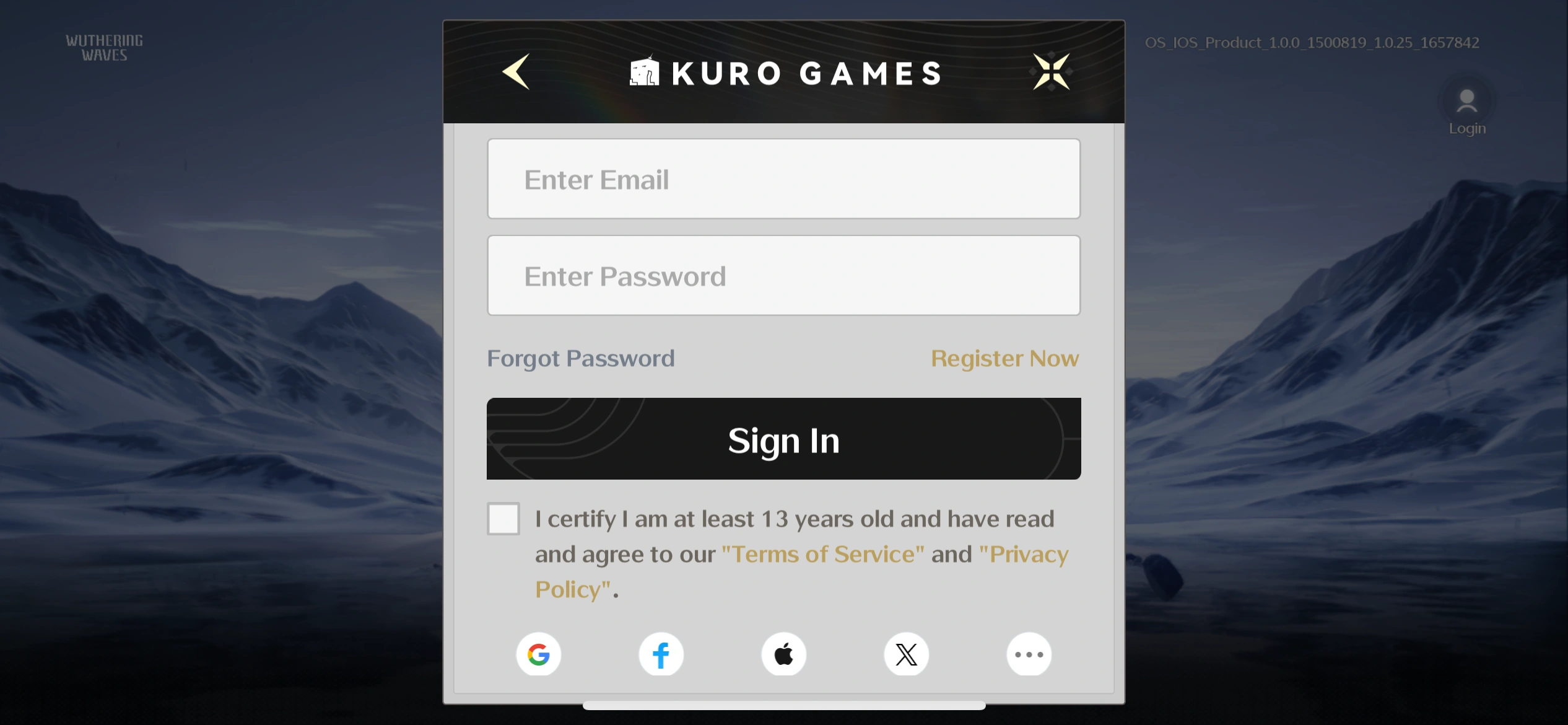Check the age certification checkbox
1568x725 pixels.
[503, 519]
